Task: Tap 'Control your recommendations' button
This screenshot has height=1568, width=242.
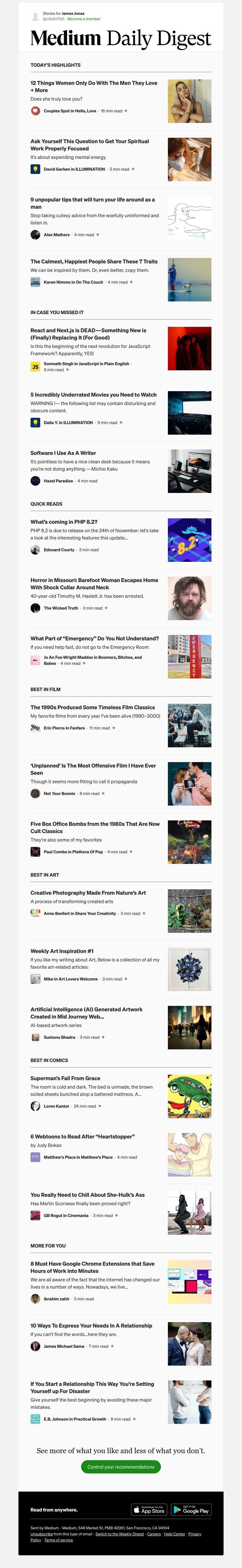Action: pos(121,1467)
